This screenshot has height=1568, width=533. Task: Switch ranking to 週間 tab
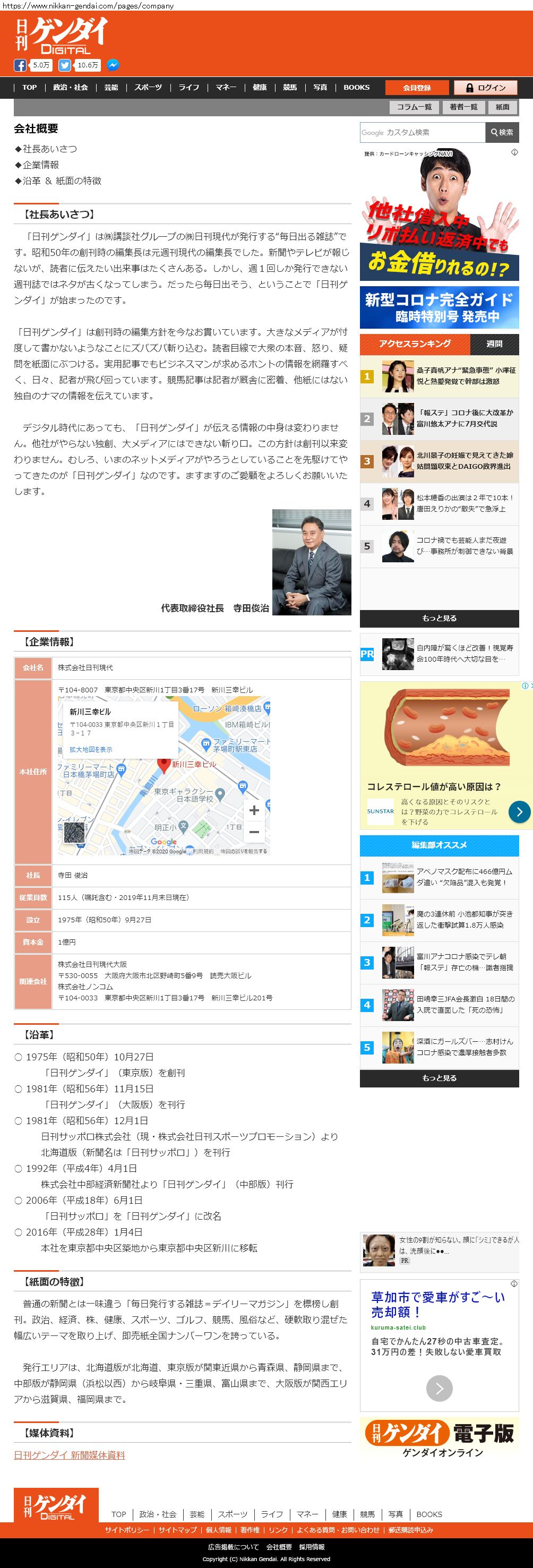pyautogui.click(x=494, y=344)
